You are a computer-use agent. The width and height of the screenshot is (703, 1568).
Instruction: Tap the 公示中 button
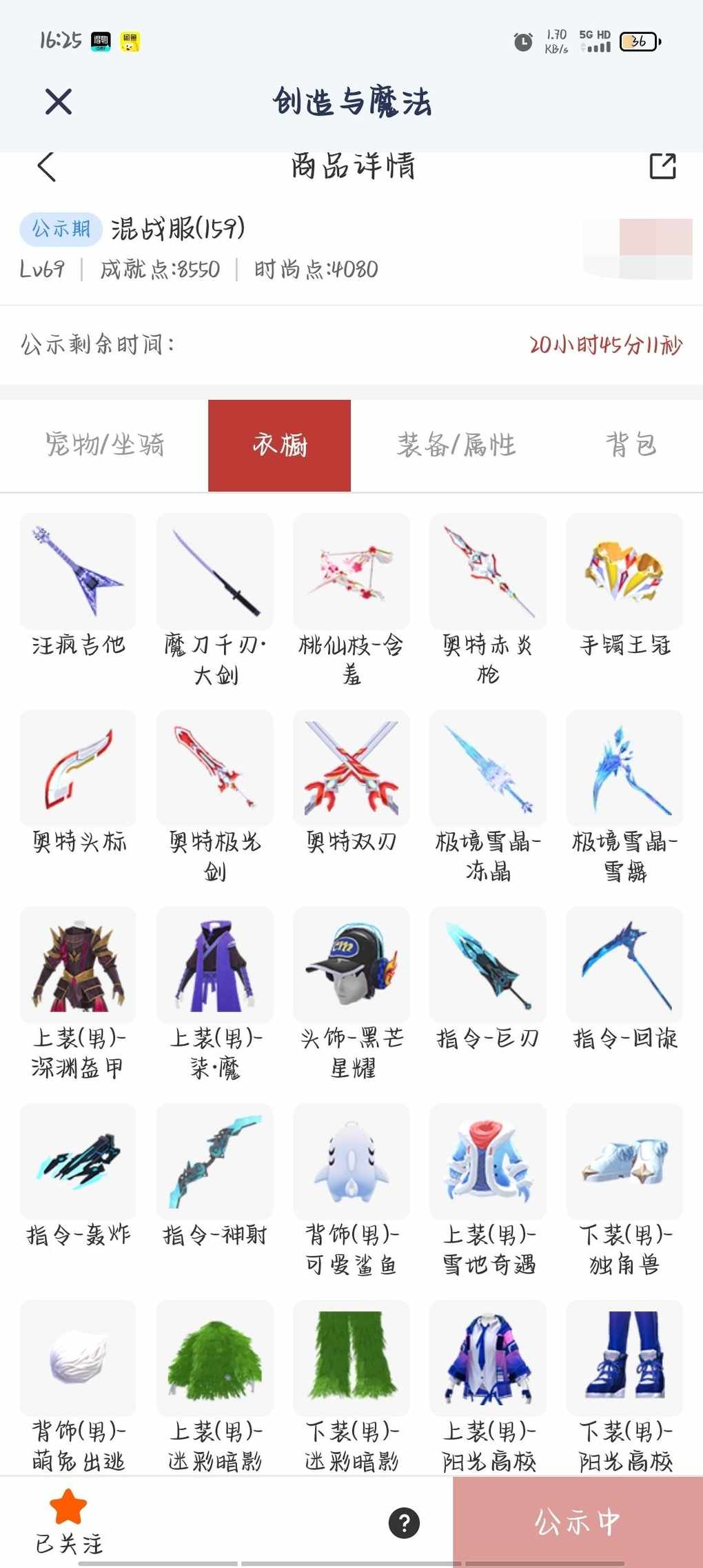(578, 1522)
